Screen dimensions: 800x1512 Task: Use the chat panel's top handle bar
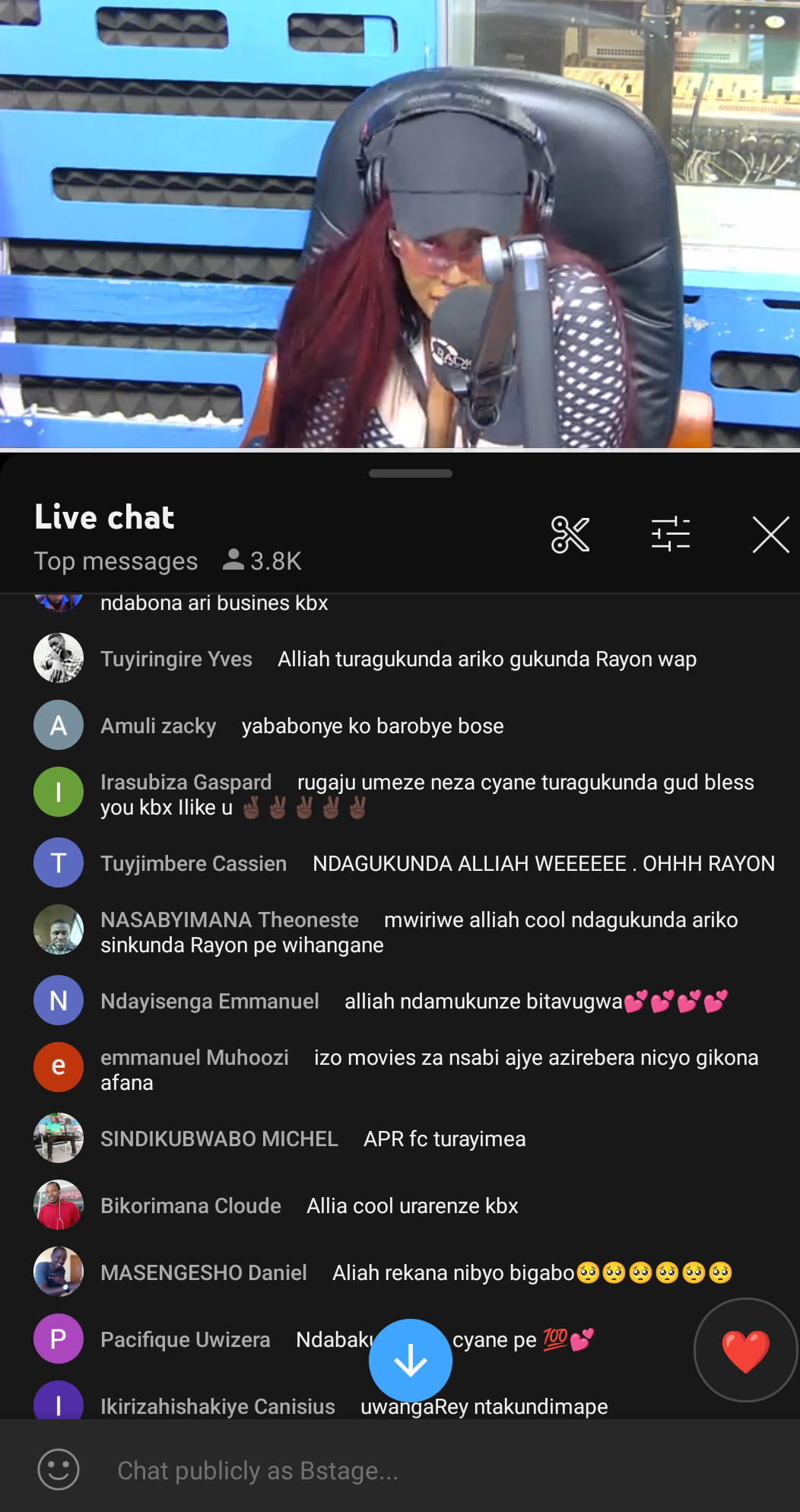(411, 473)
